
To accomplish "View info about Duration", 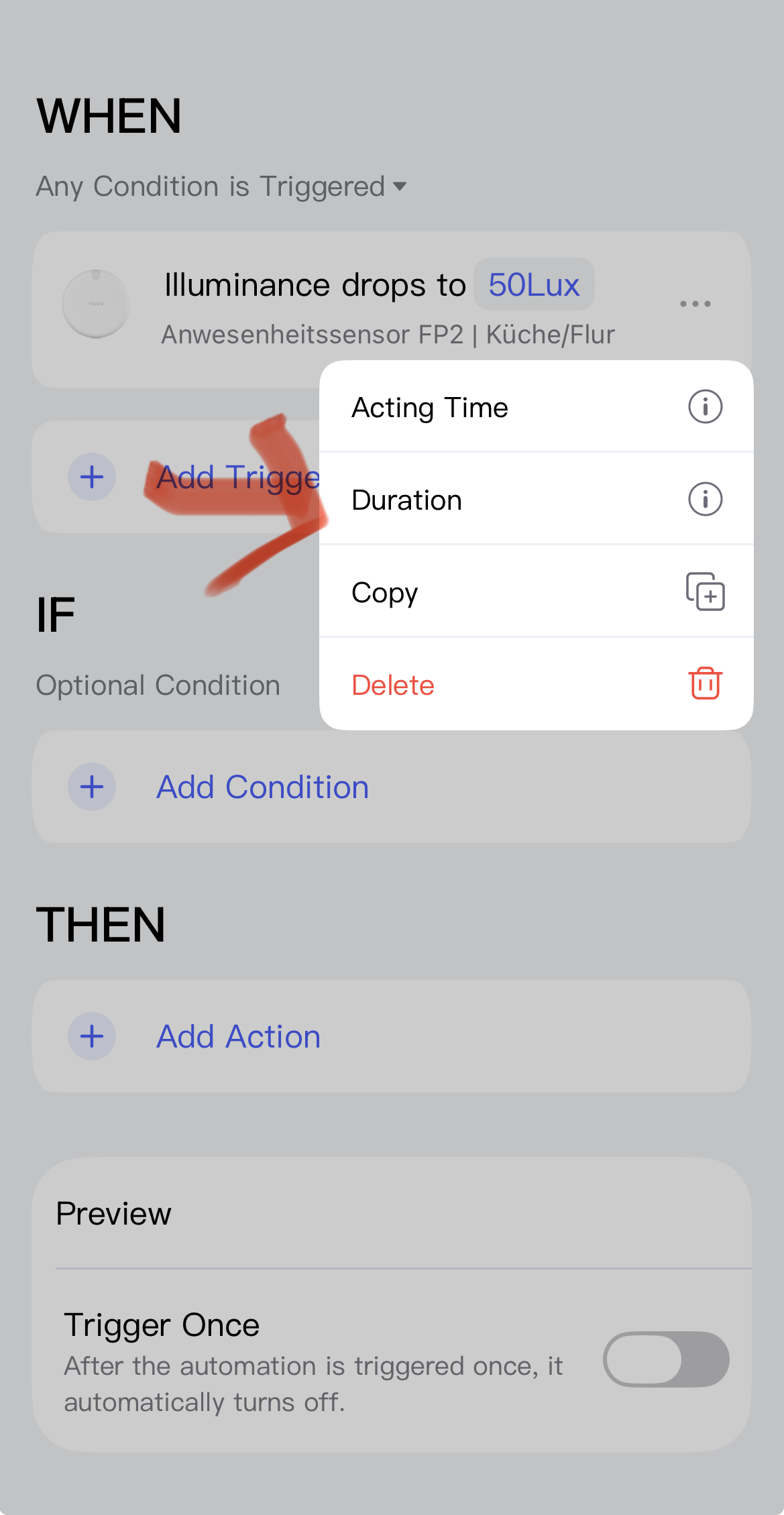I will (x=705, y=499).
